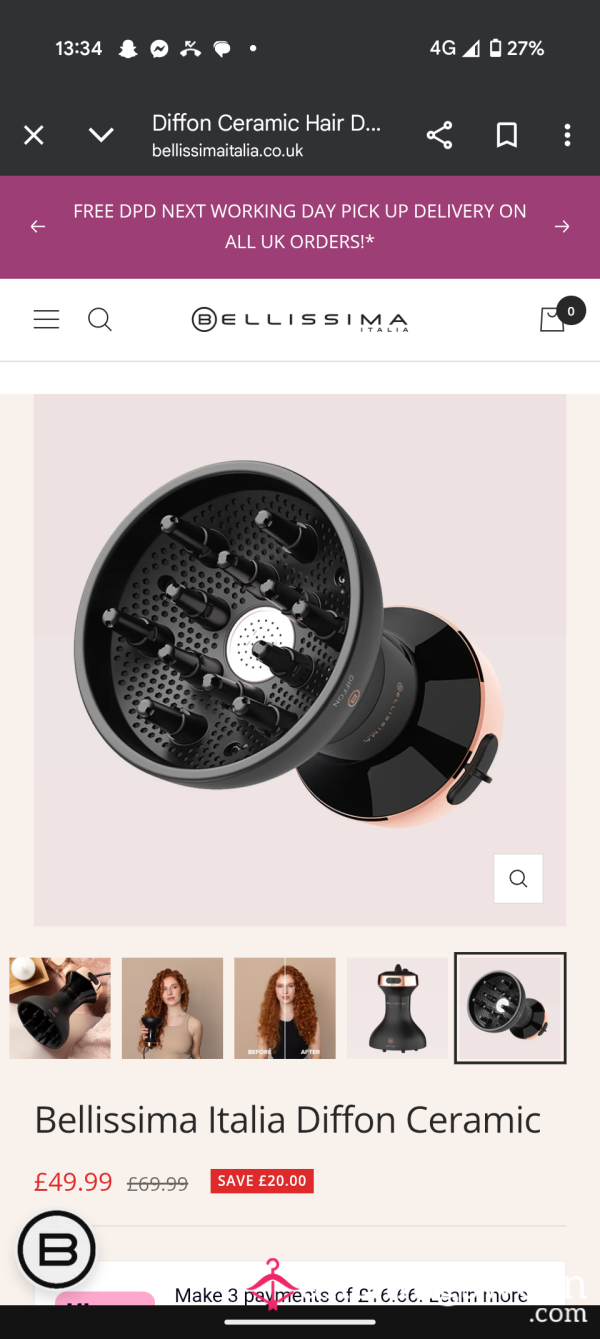
Task: Select thumbnail of woman holding diffuser
Action: [x=172, y=1008]
